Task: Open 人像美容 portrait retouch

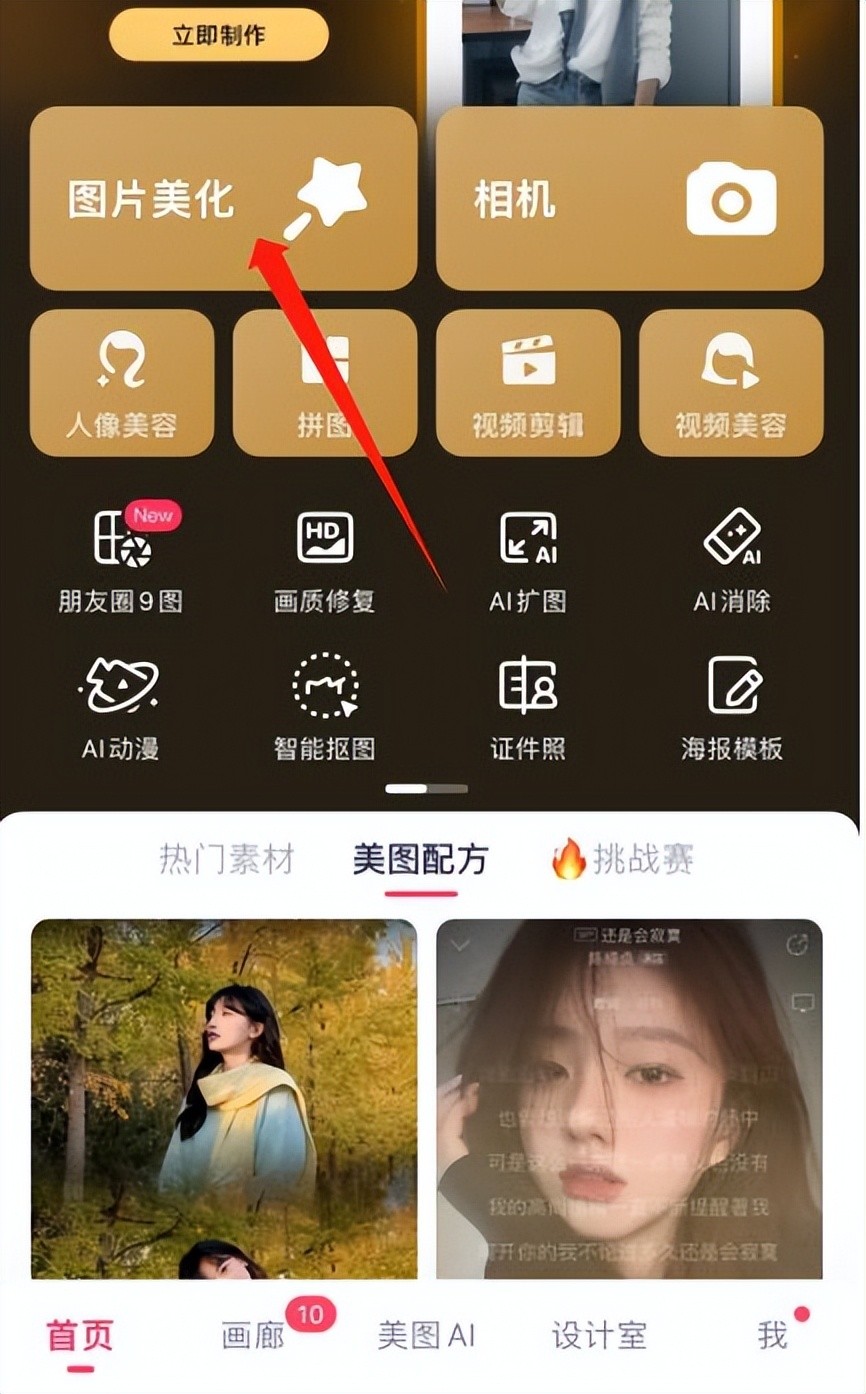Action: pos(122,383)
